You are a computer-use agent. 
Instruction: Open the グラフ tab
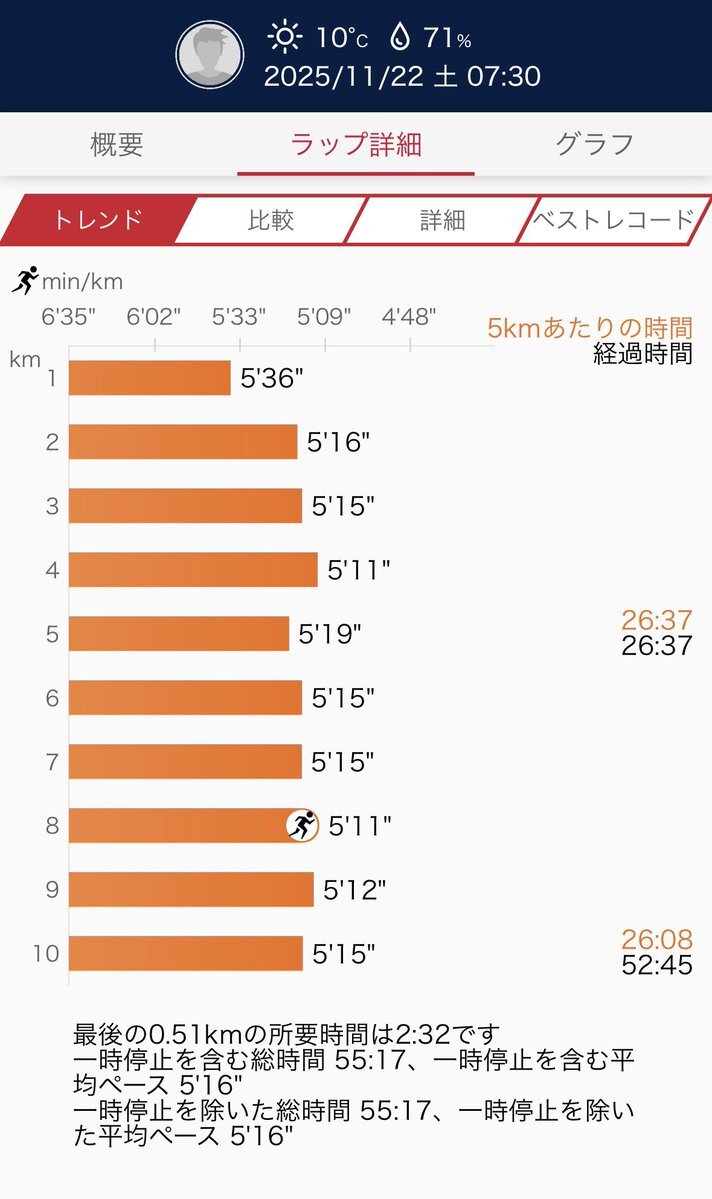pyautogui.click(x=595, y=144)
